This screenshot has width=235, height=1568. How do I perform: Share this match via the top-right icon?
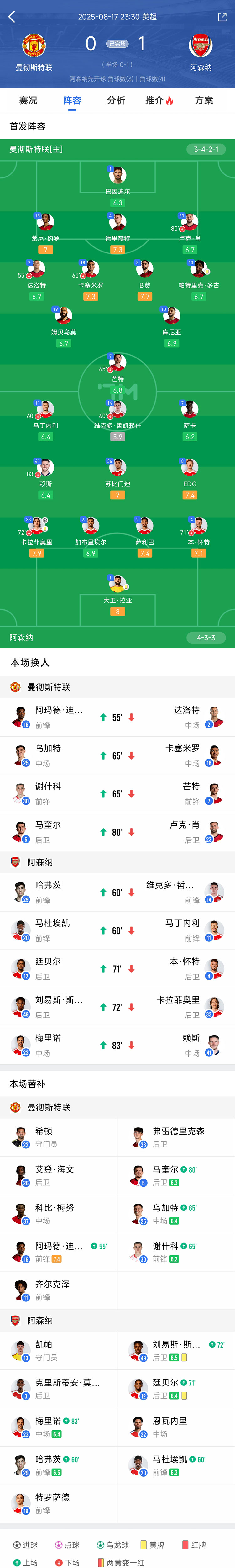pos(222,17)
